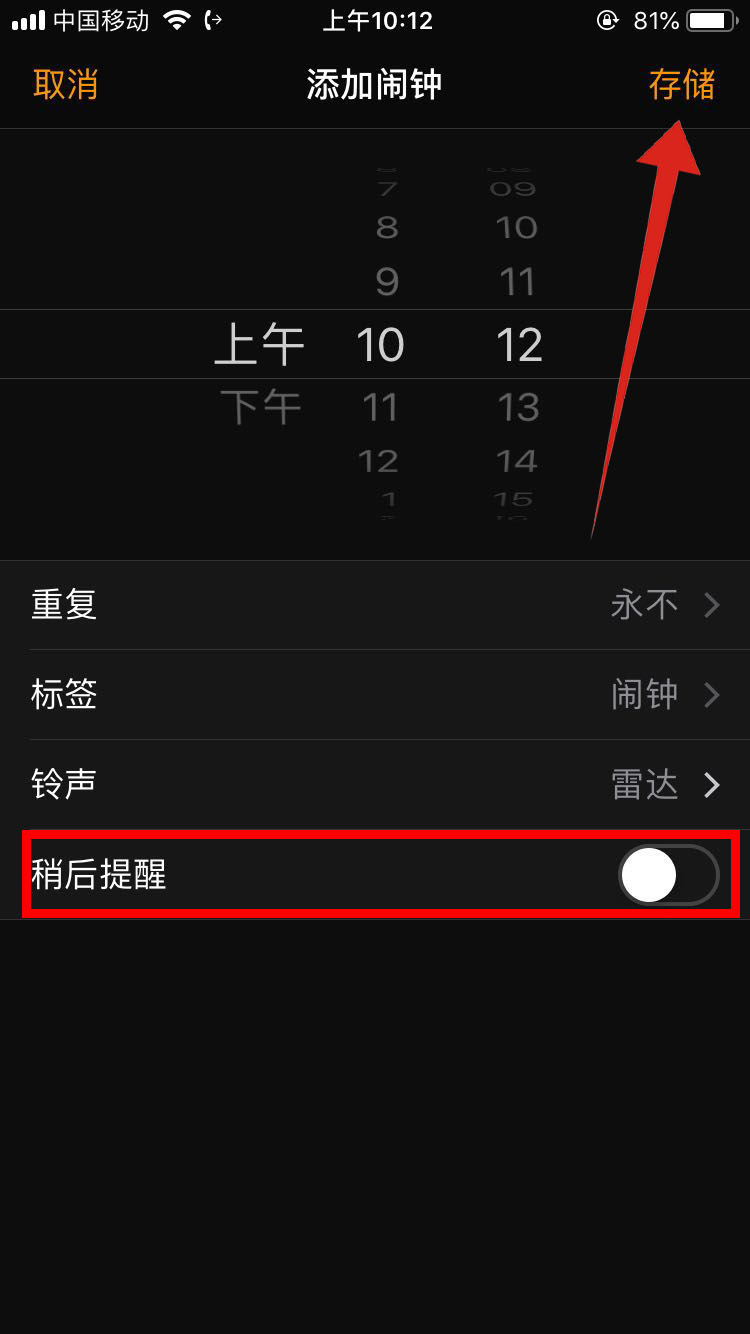Save the alarm with 存储
The image size is (750, 1334).
pos(682,85)
